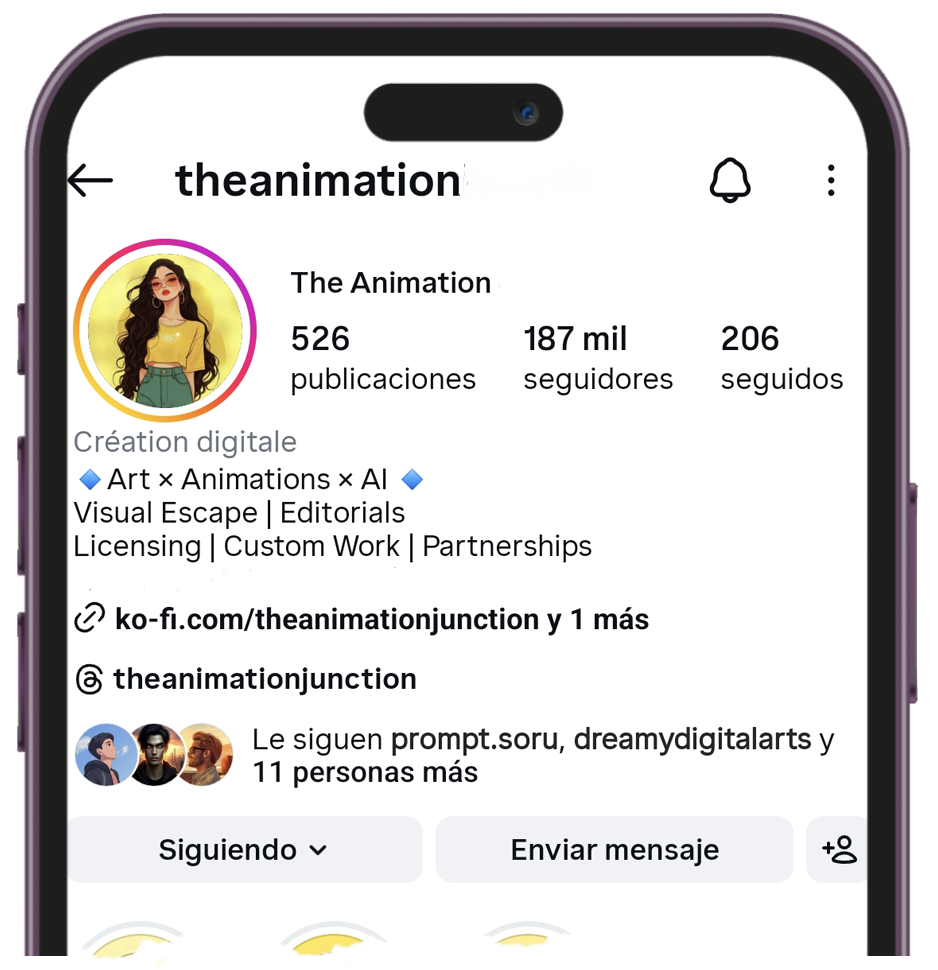Open the Siguiendo dropdown
The image size is (938, 970).
click(245, 849)
